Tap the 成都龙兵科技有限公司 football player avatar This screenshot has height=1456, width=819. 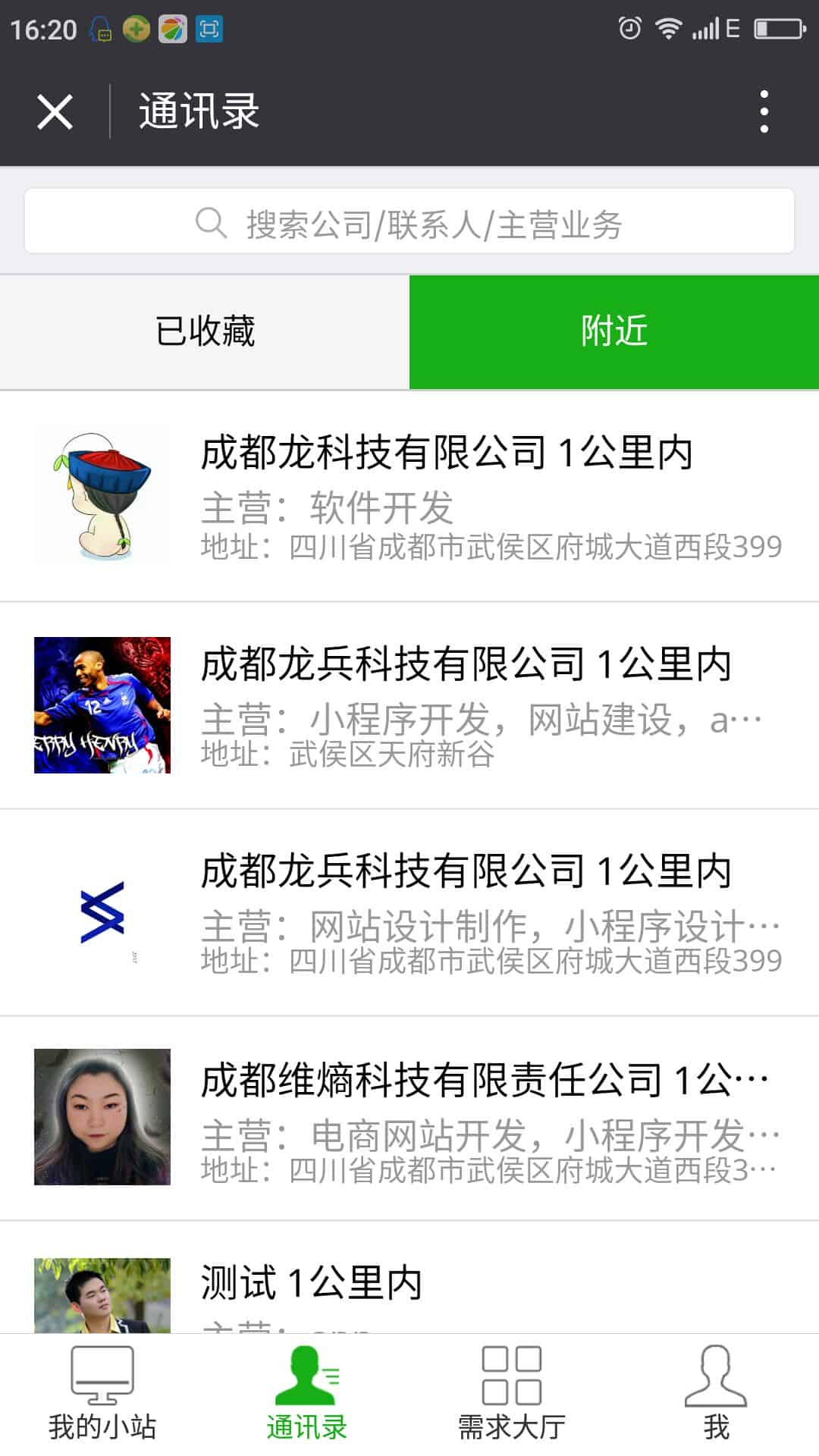coord(102,705)
